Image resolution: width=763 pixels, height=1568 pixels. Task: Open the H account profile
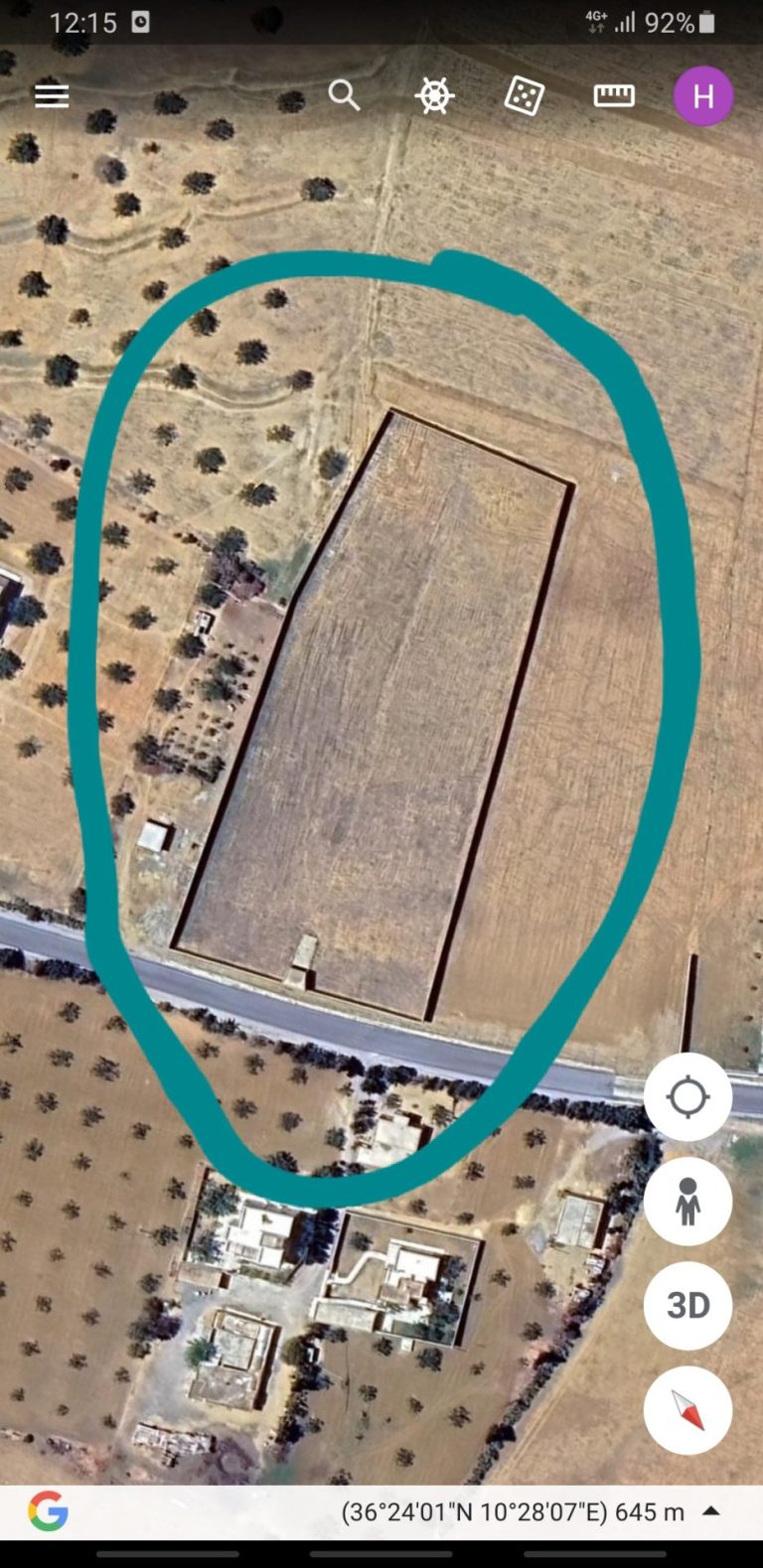point(703,96)
